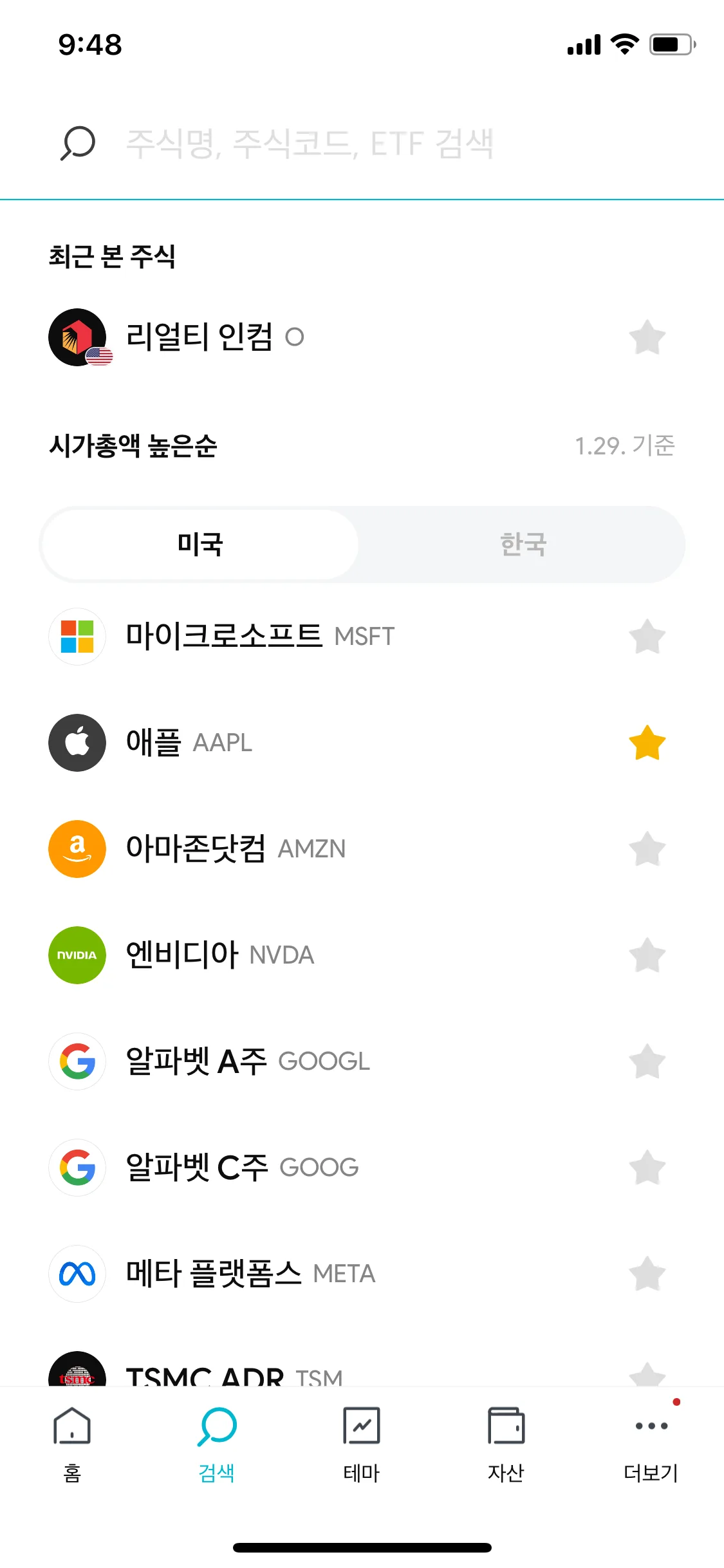724x1568 pixels.
Task: Switch to the 한국 market tab
Action: 523,544
